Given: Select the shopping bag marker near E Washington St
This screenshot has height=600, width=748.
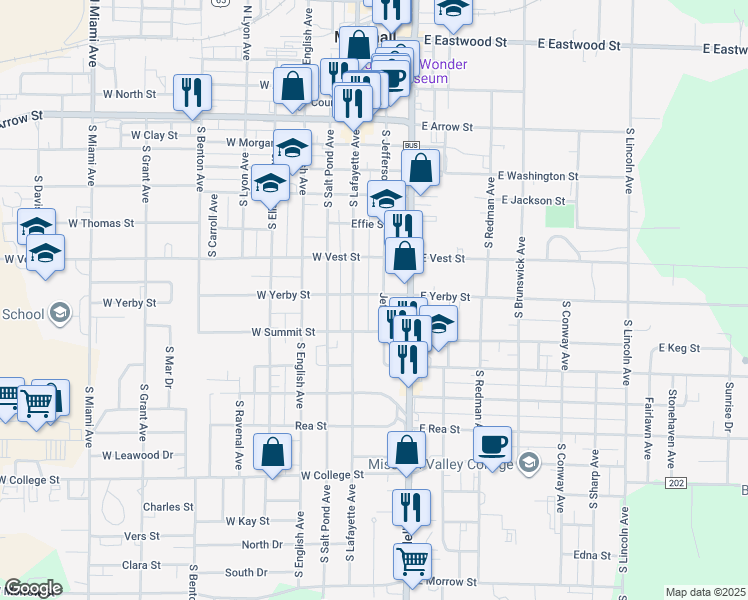Looking at the screenshot, I should pyautogui.click(x=421, y=169).
